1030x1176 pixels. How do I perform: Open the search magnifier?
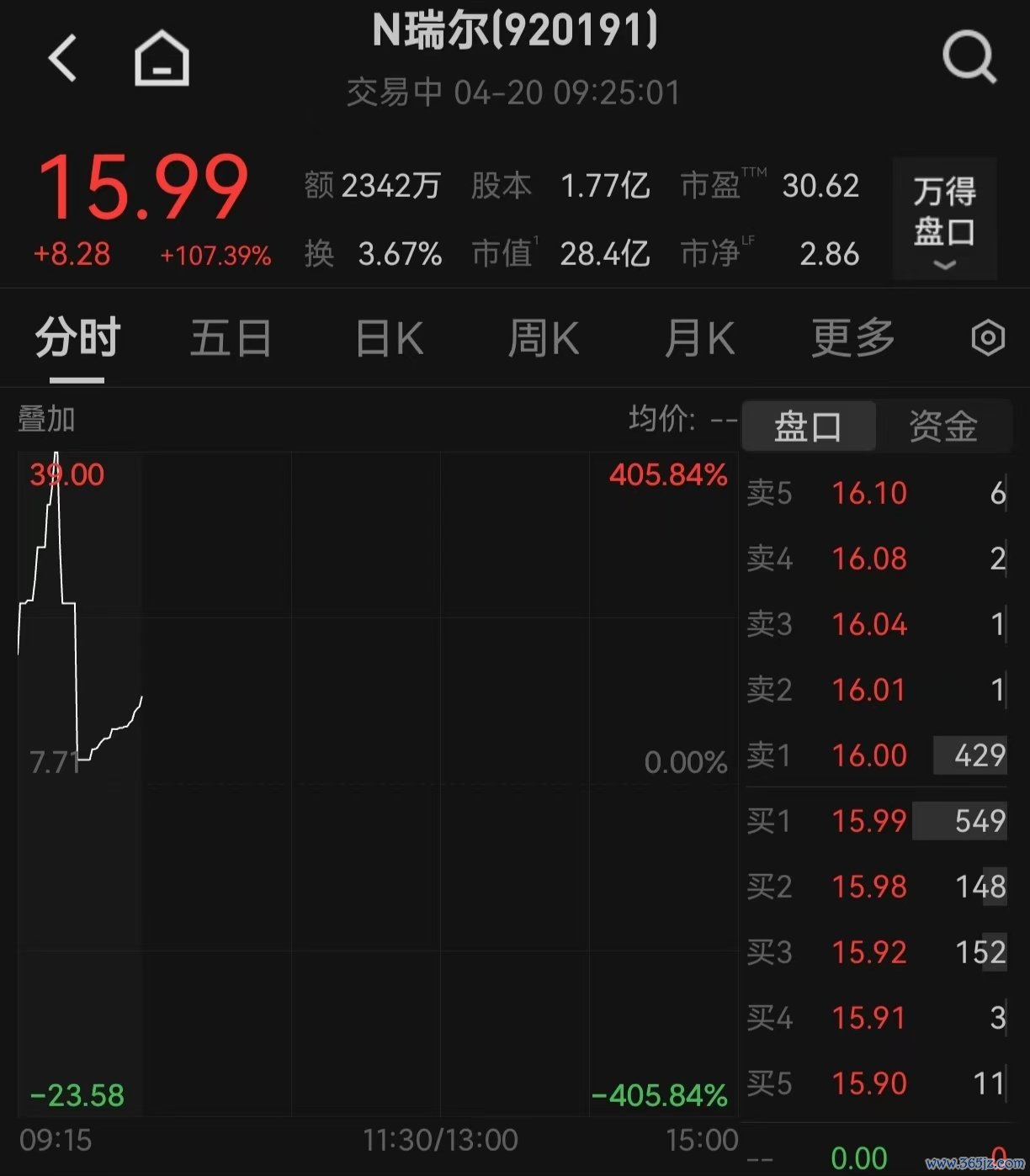(x=969, y=57)
